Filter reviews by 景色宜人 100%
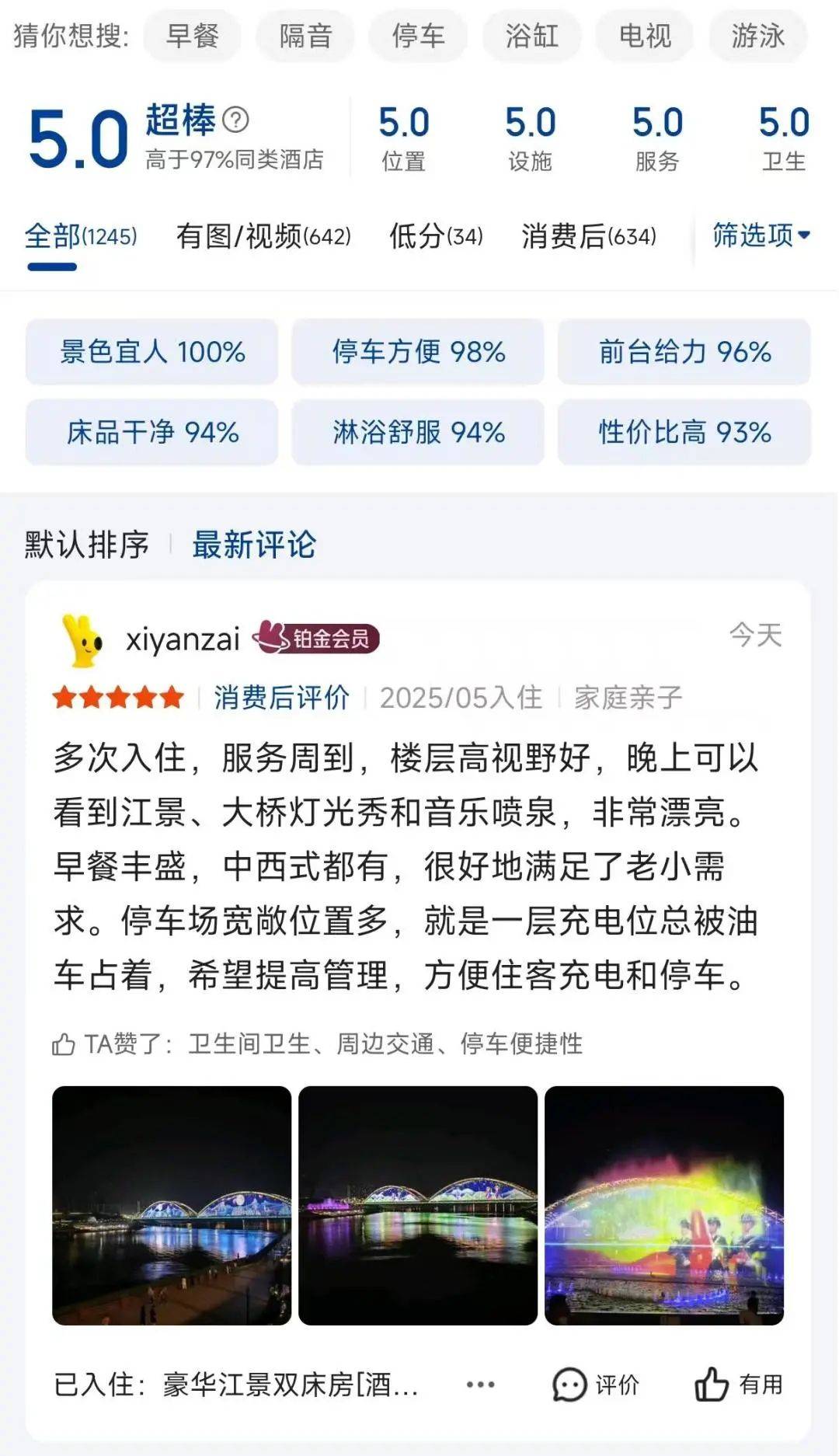 [152, 352]
